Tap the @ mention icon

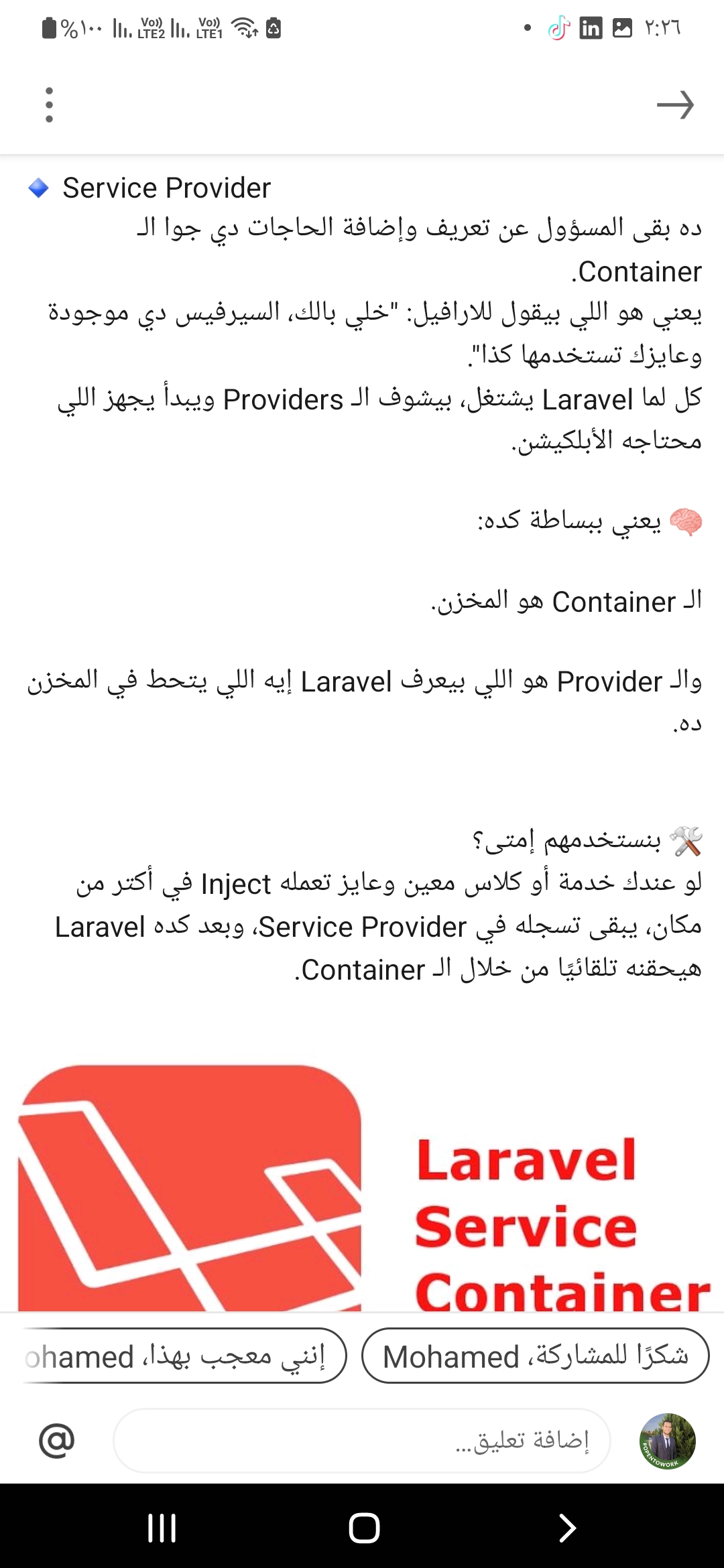pos(57,1440)
